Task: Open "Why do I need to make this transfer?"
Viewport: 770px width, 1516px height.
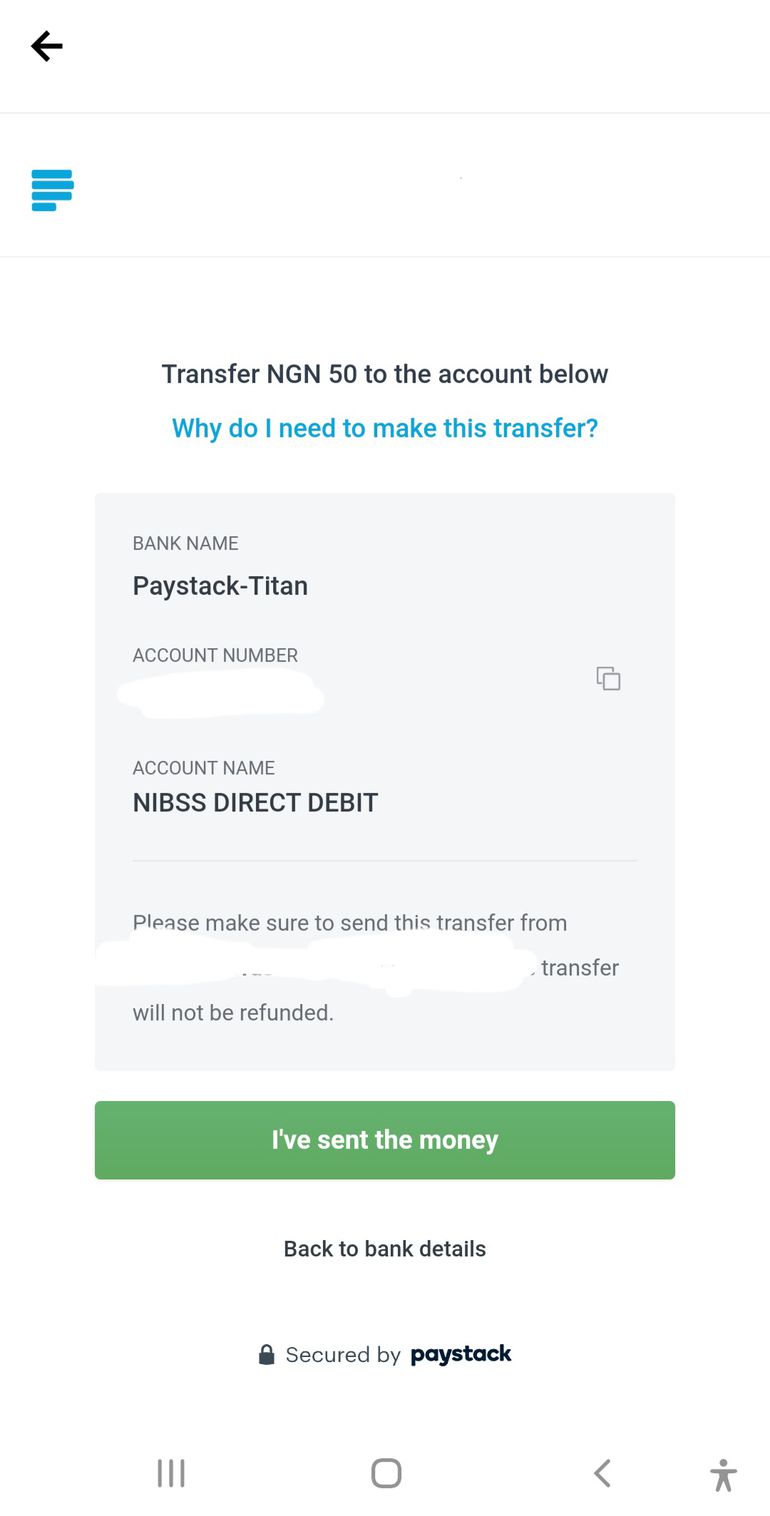Action: 385,428
